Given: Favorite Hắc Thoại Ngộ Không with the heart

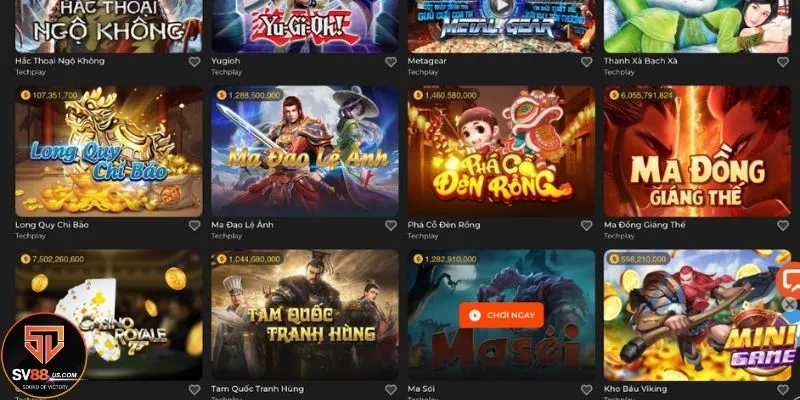Looking at the screenshot, I should click(x=194, y=61).
